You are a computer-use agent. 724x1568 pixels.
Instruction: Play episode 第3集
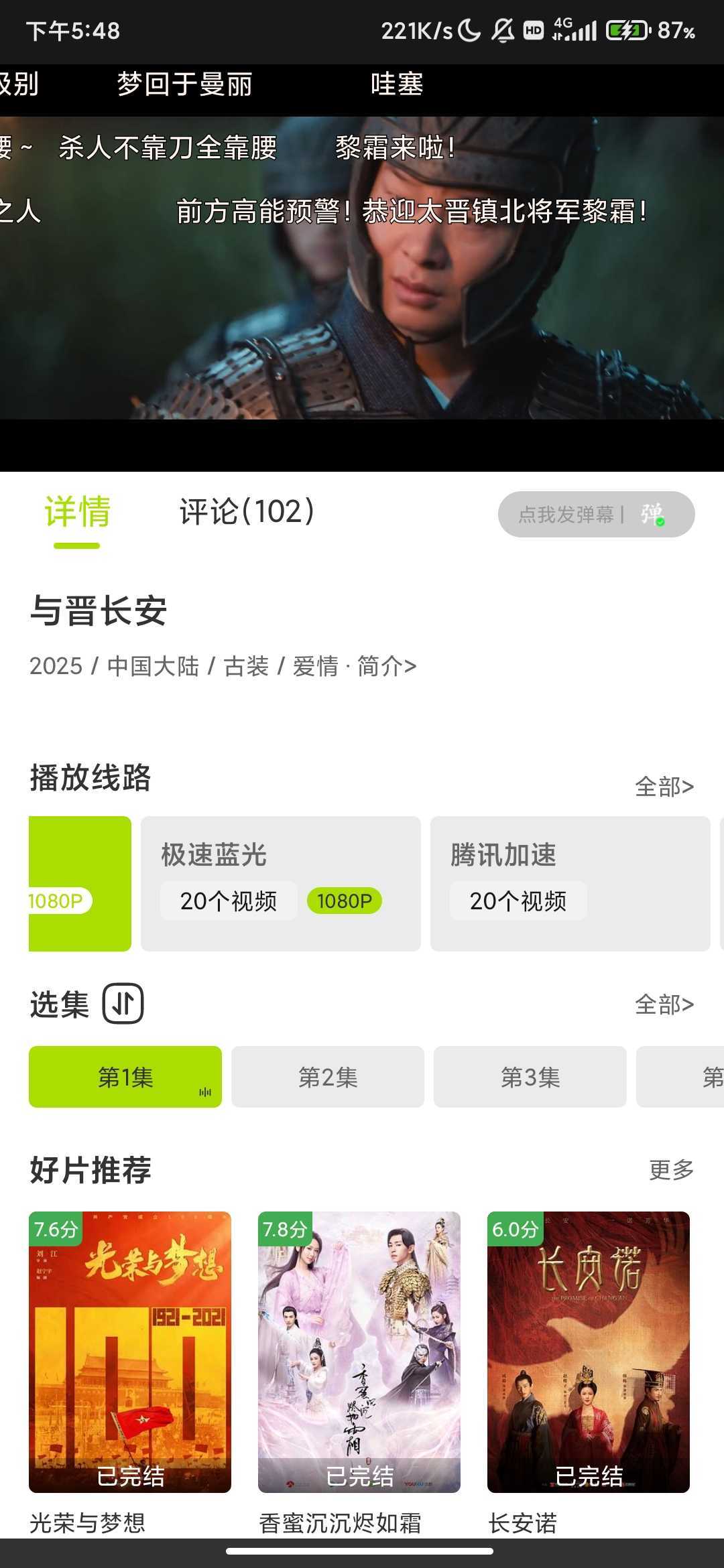point(530,1077)
